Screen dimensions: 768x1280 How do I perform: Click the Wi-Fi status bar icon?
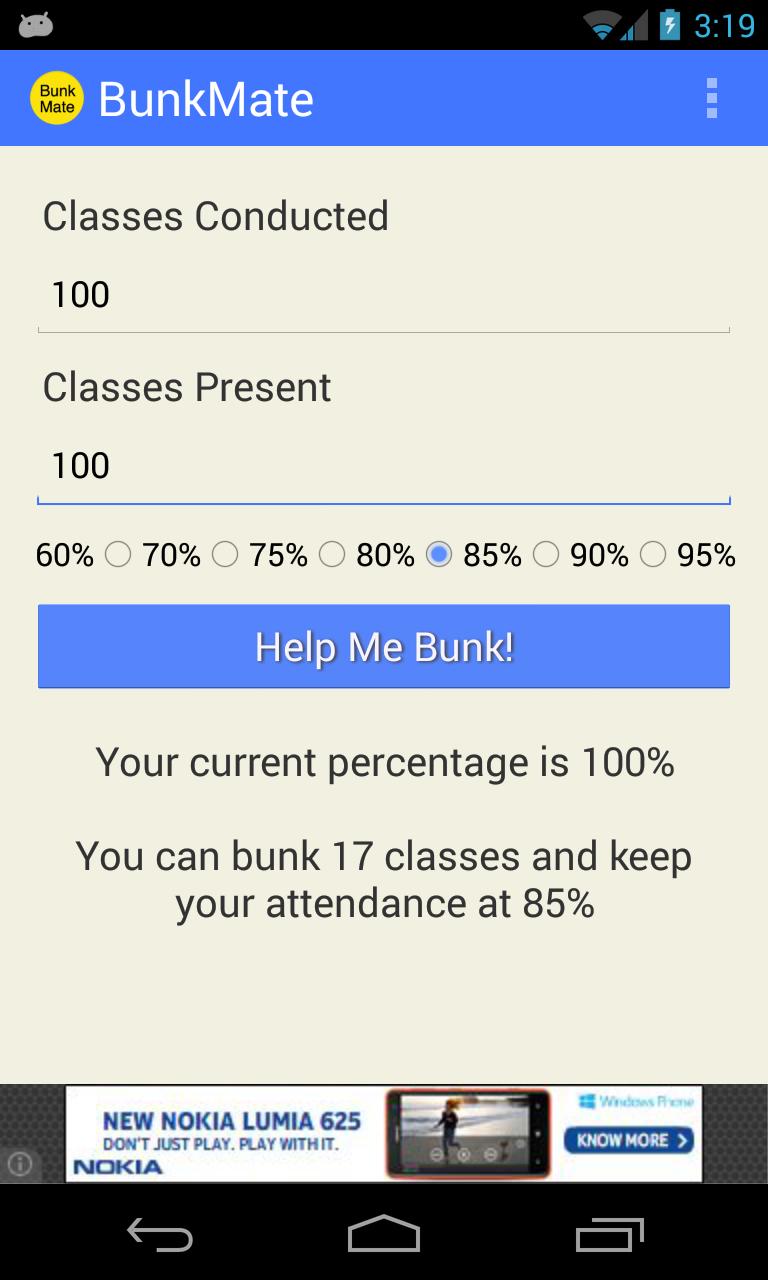[600, 24]
